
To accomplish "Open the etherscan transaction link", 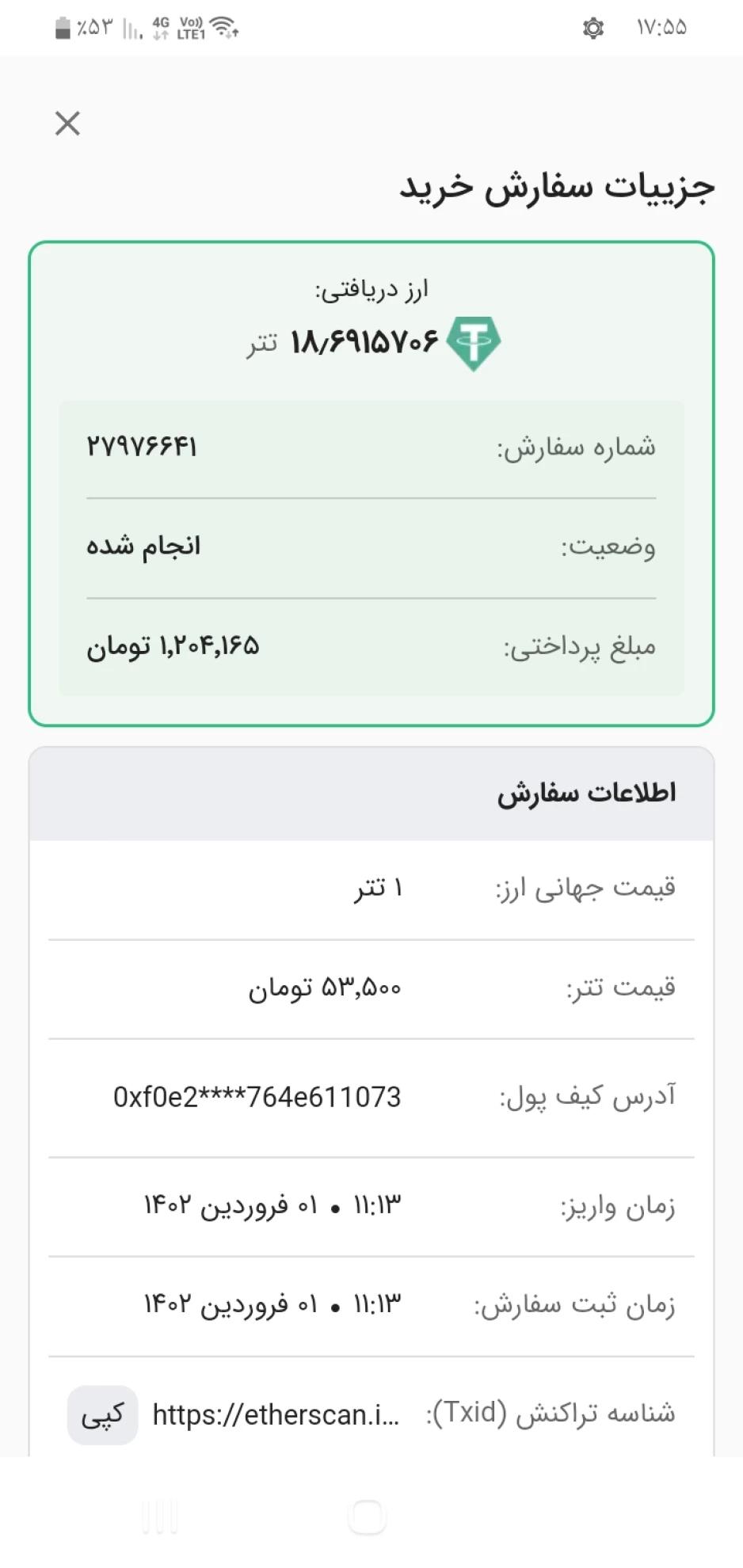I will pos(275,1414).
